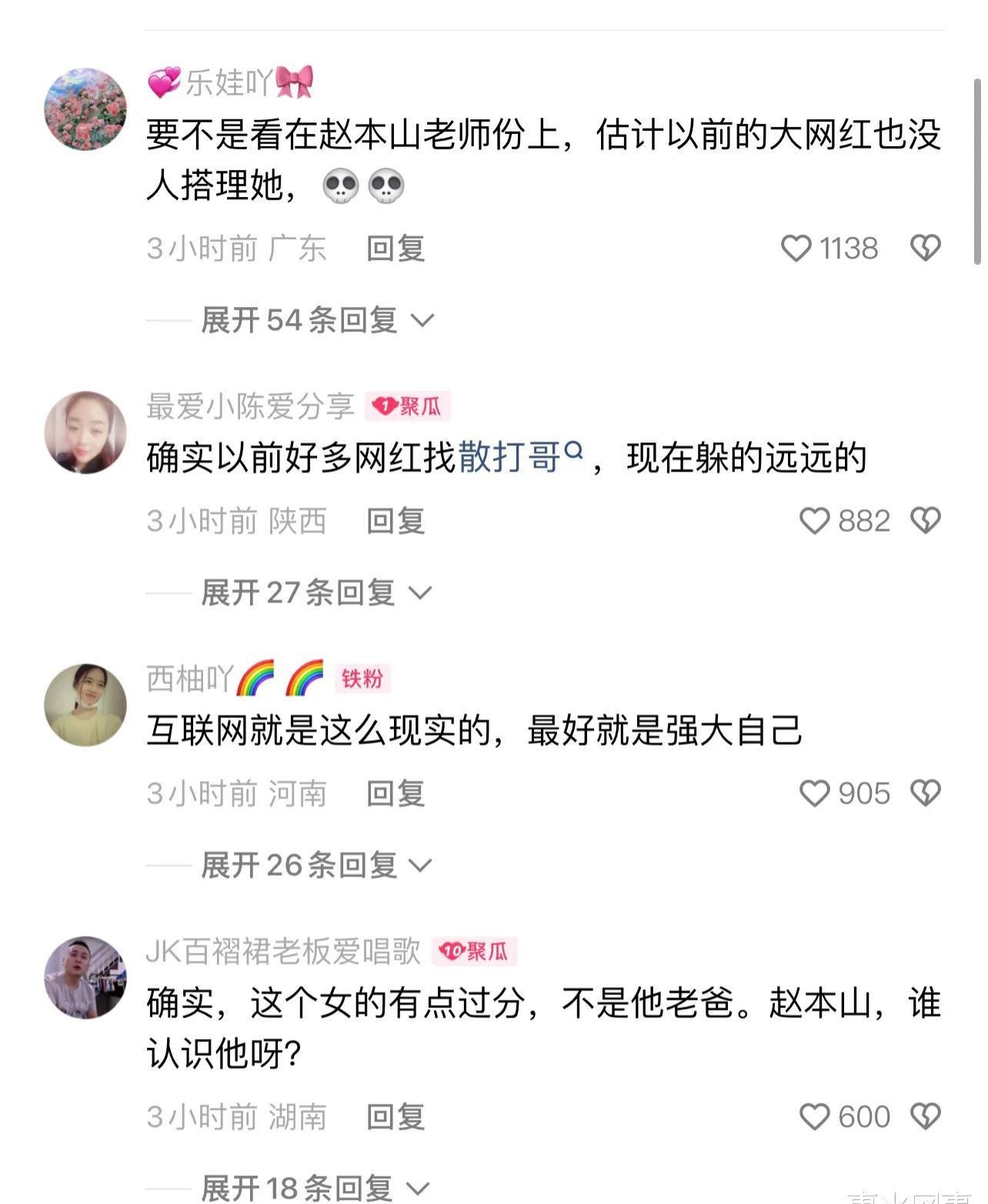Open JK百褶裙老板爱唱歌's avatar

pos(85,977)
